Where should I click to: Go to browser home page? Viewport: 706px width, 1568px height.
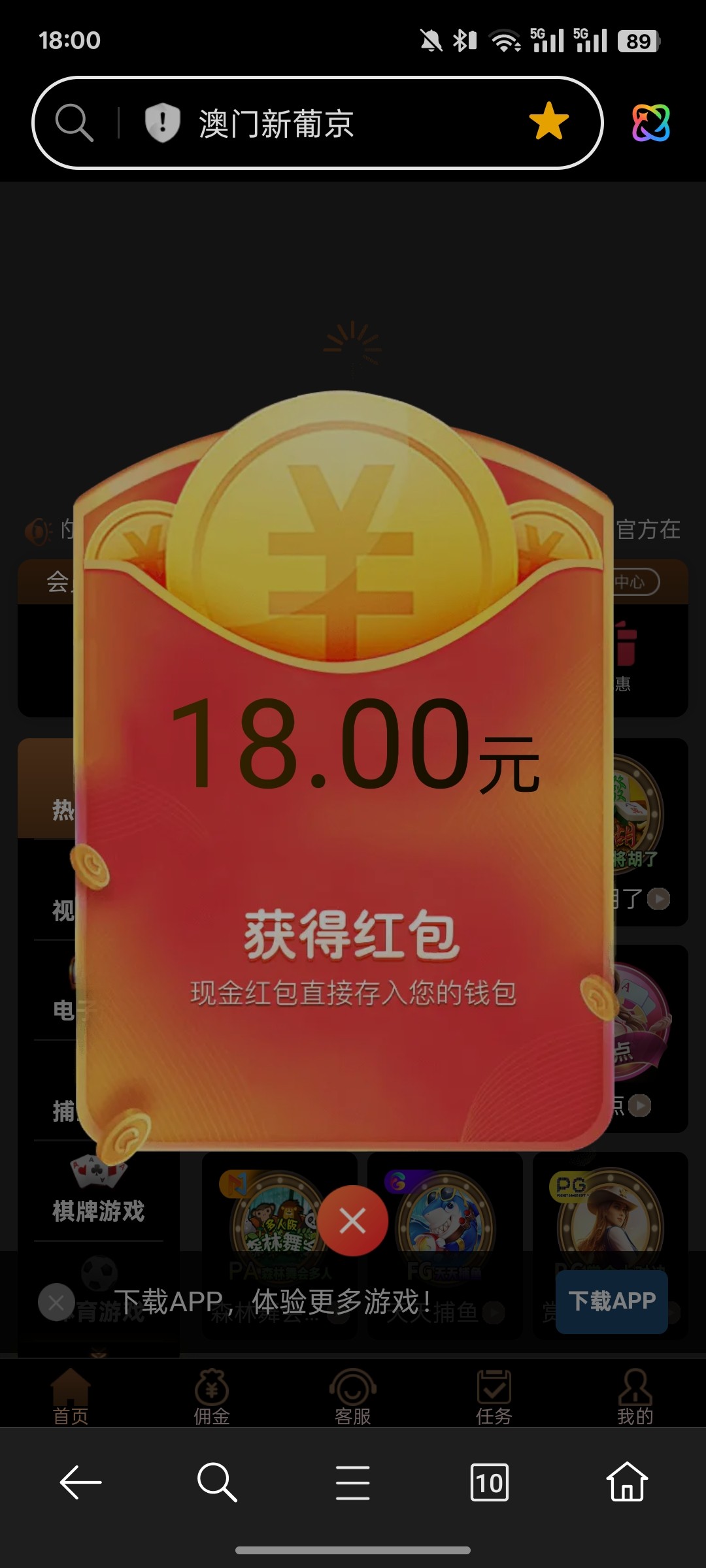pos(627,1482)
